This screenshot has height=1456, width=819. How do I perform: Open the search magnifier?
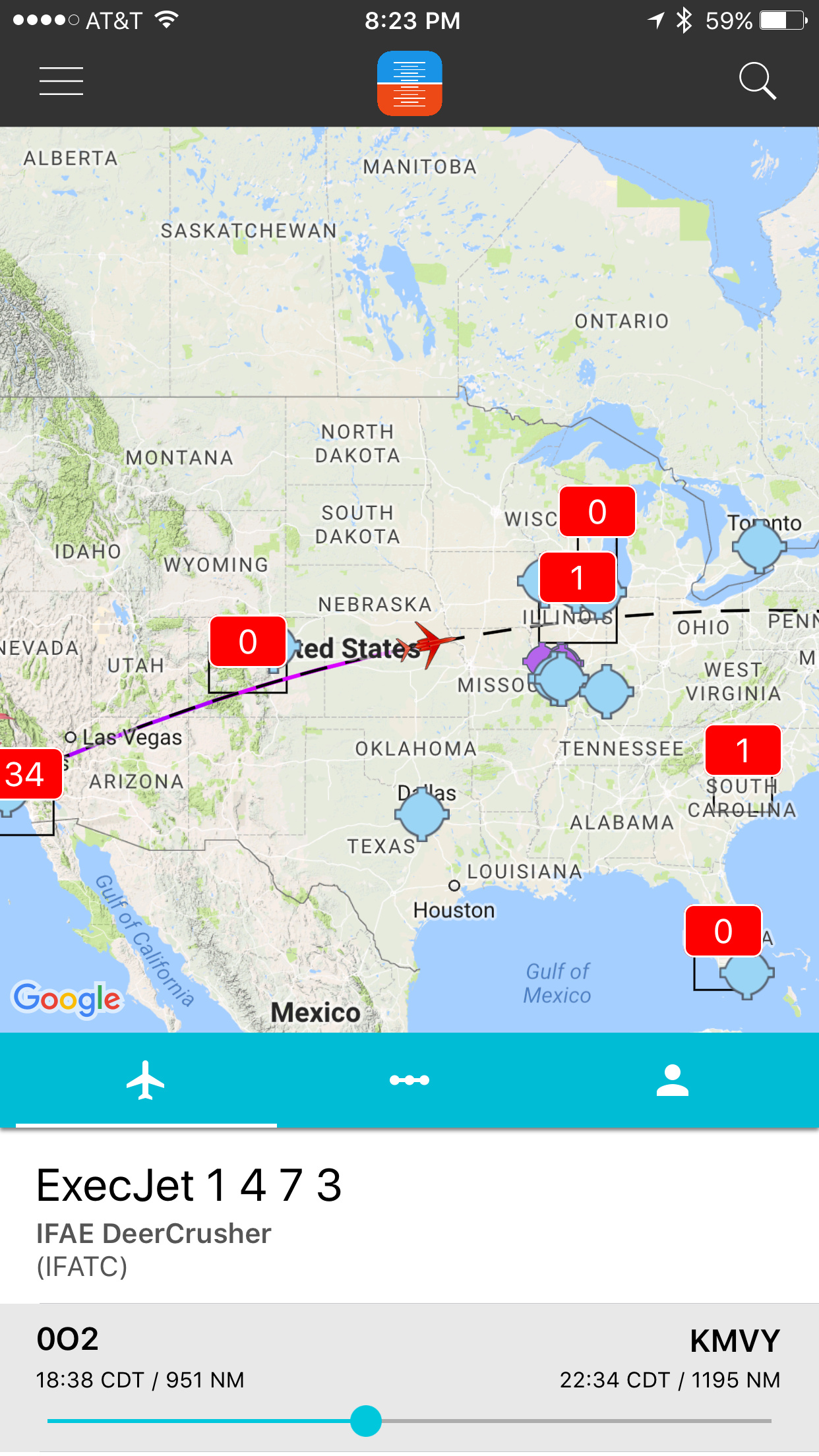(x=757, y=81)
